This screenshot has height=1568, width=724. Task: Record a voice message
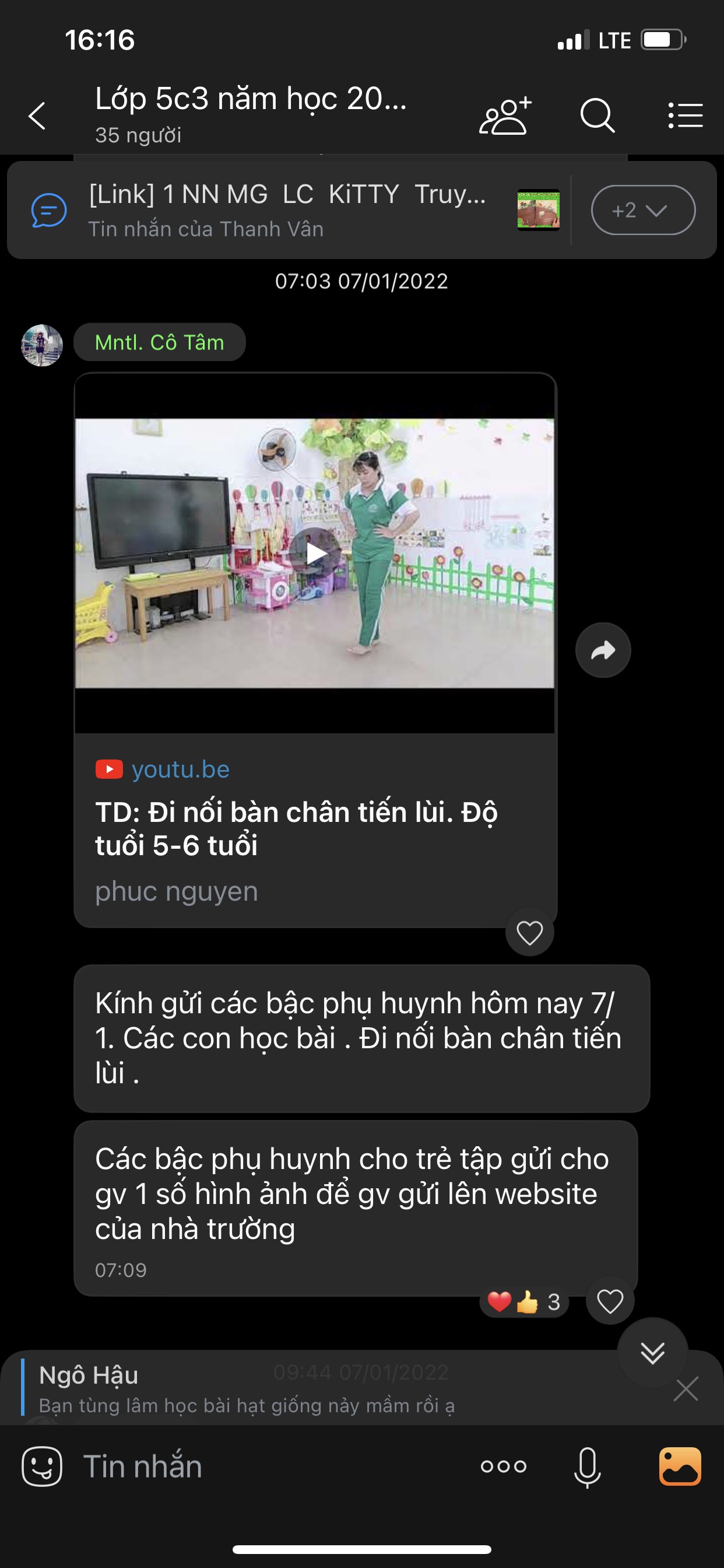coord(587,1466)
